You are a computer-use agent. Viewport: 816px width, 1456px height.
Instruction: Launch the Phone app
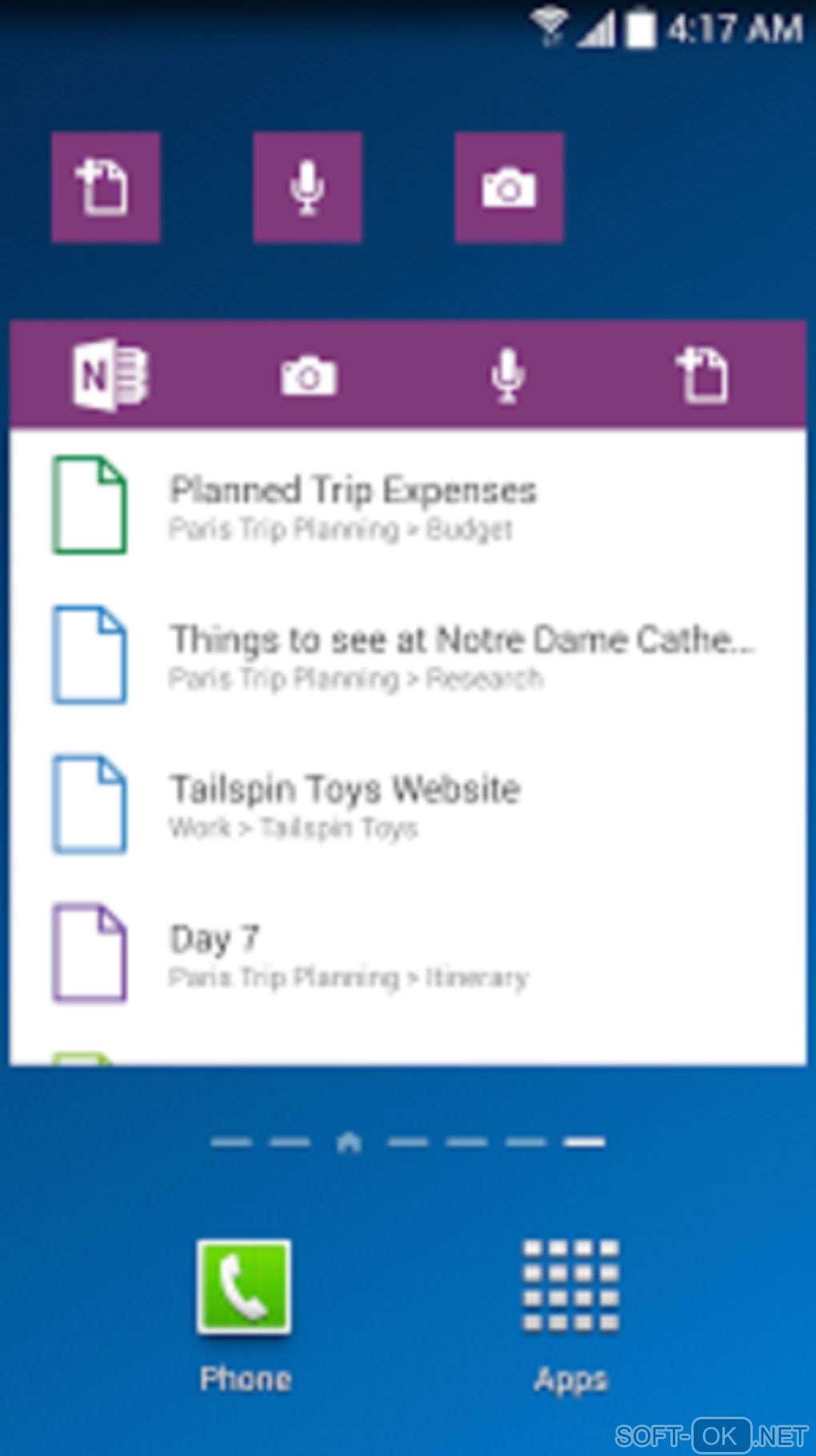click(245, 1311)
